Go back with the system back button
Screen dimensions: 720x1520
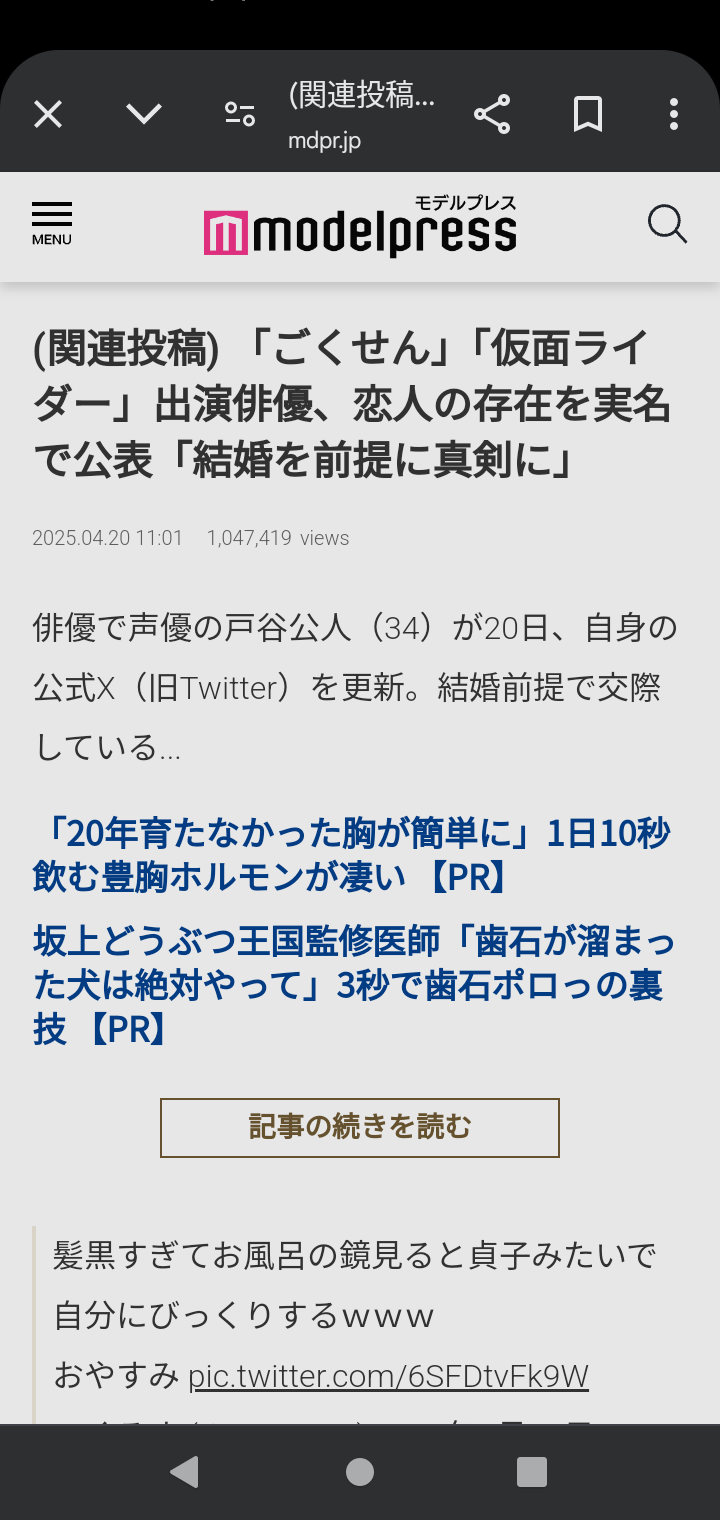185,1471
